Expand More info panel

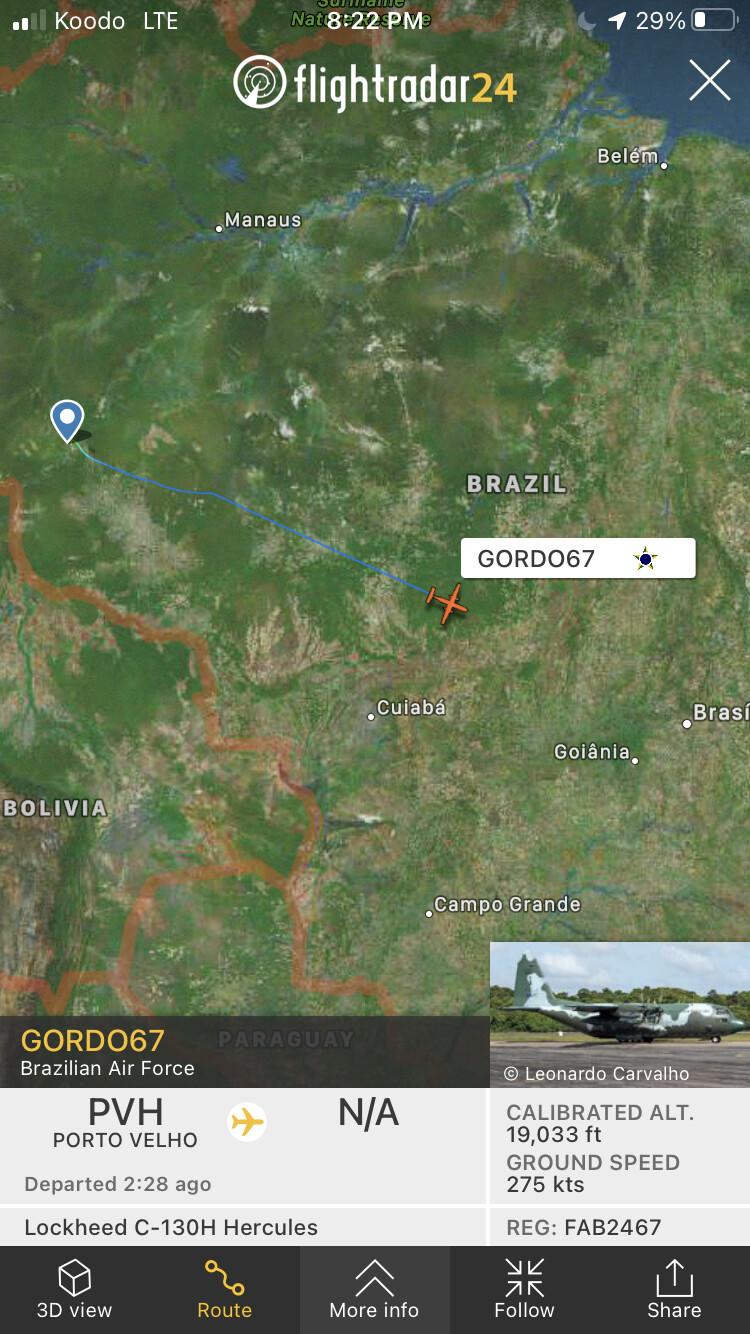click(374, 1289)
